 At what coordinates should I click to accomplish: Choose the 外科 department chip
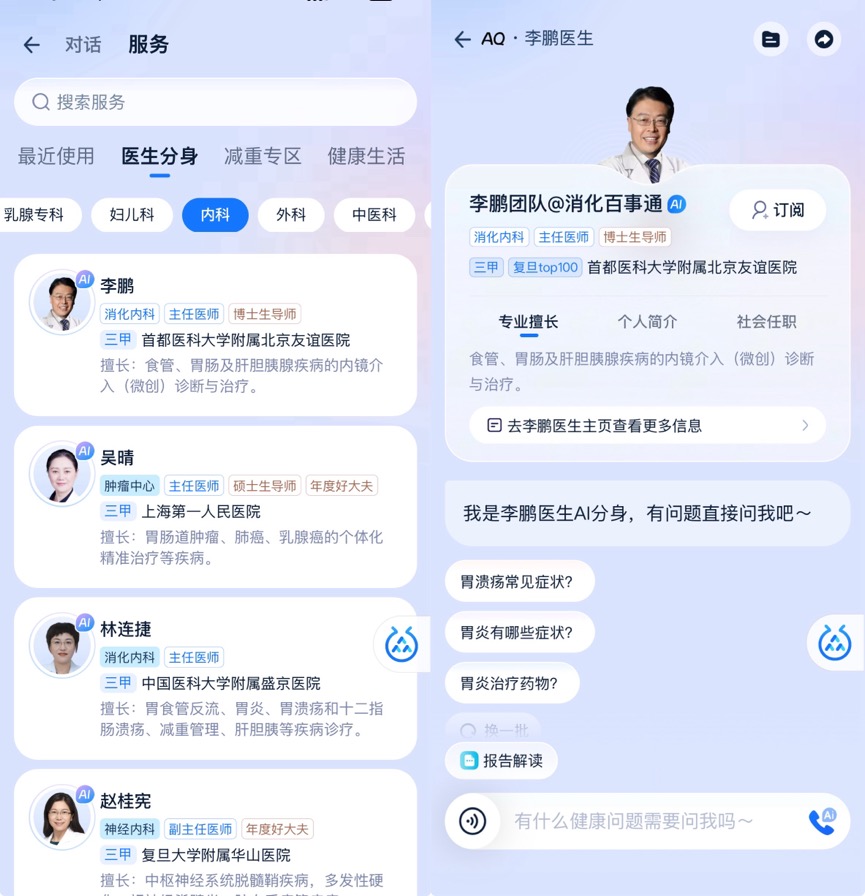[x=291, y=215]
